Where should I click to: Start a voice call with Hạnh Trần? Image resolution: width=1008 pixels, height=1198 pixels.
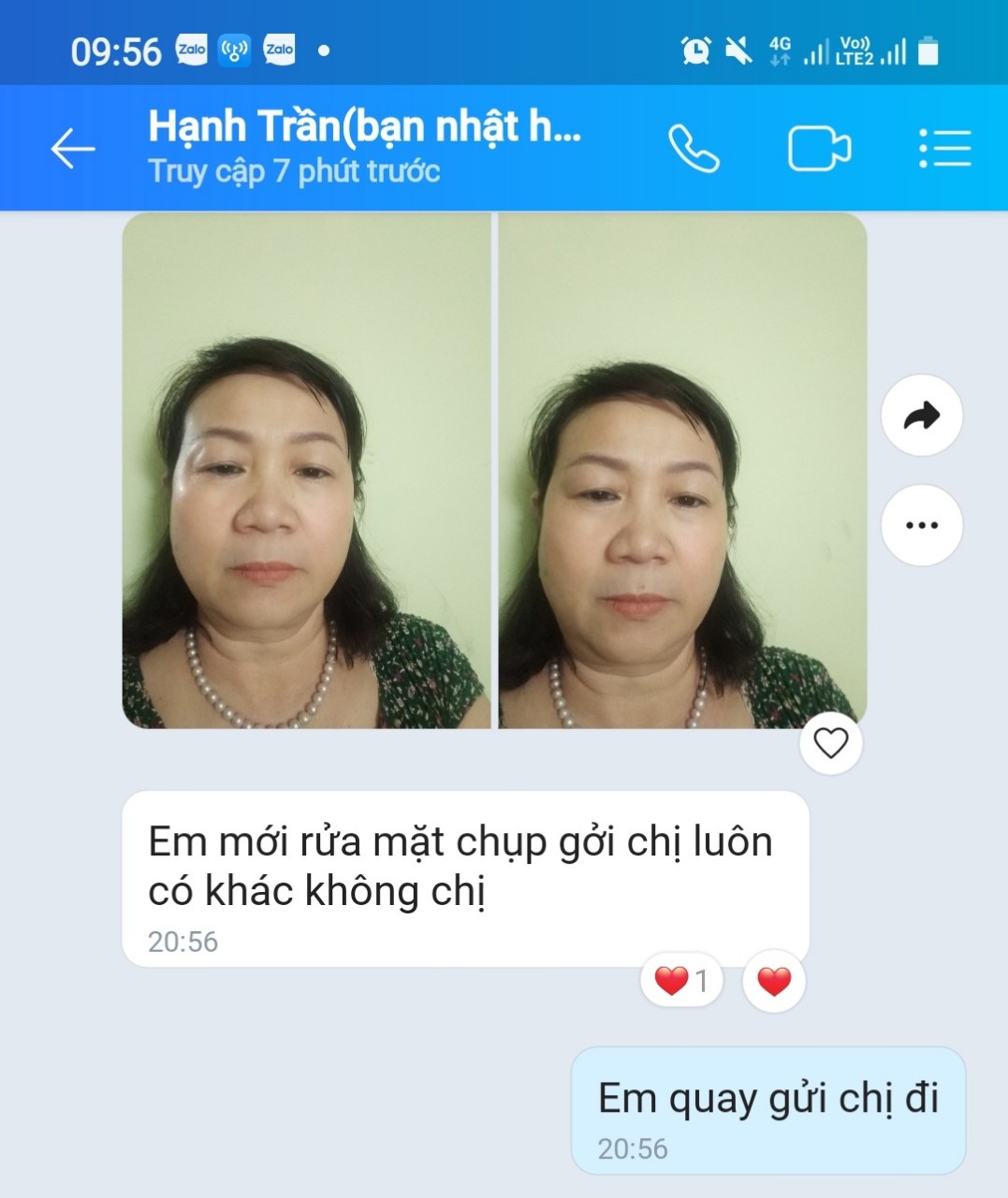pyautogui.click(x=694, y=149)
